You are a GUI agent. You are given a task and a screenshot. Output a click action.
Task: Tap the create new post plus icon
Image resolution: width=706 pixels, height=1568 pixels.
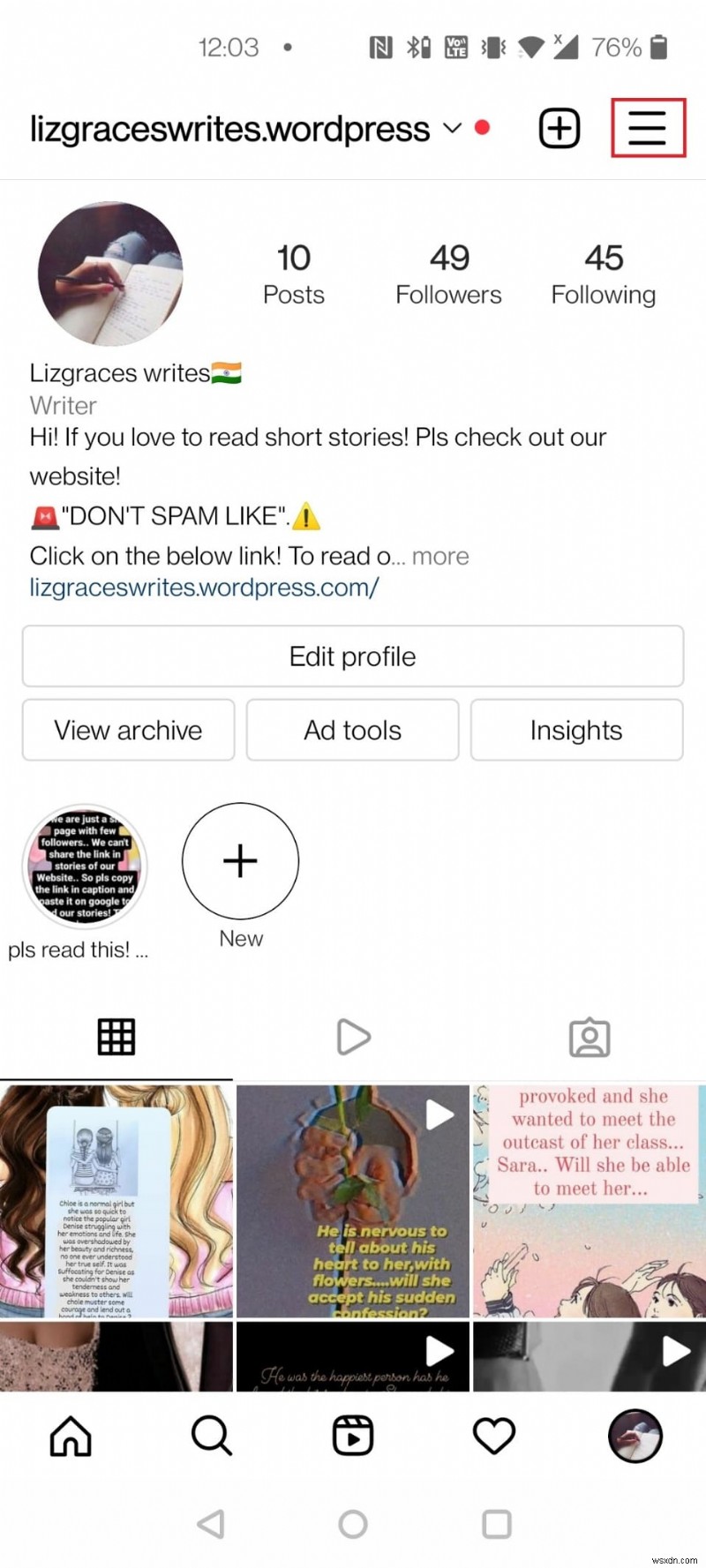[559, 128]
